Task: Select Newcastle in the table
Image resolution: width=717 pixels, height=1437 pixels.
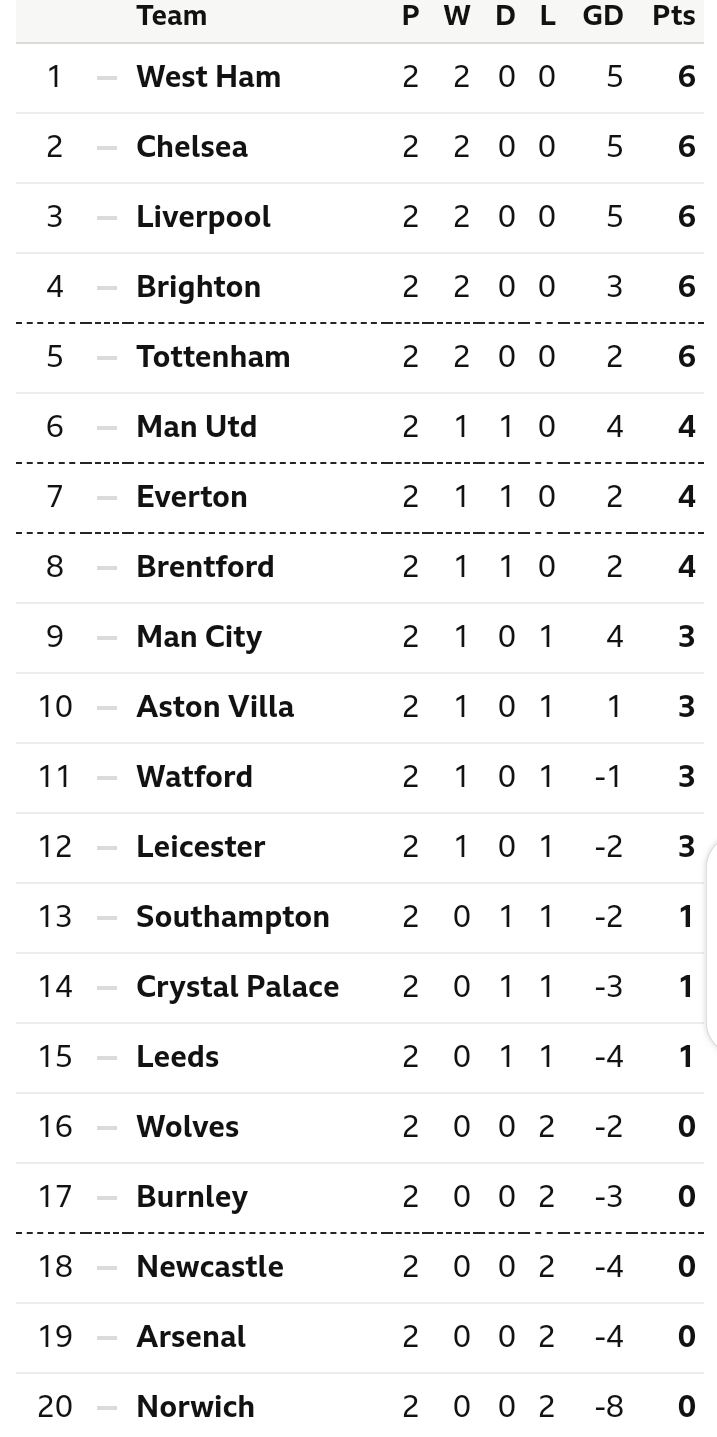Action: click(210, 1267)
